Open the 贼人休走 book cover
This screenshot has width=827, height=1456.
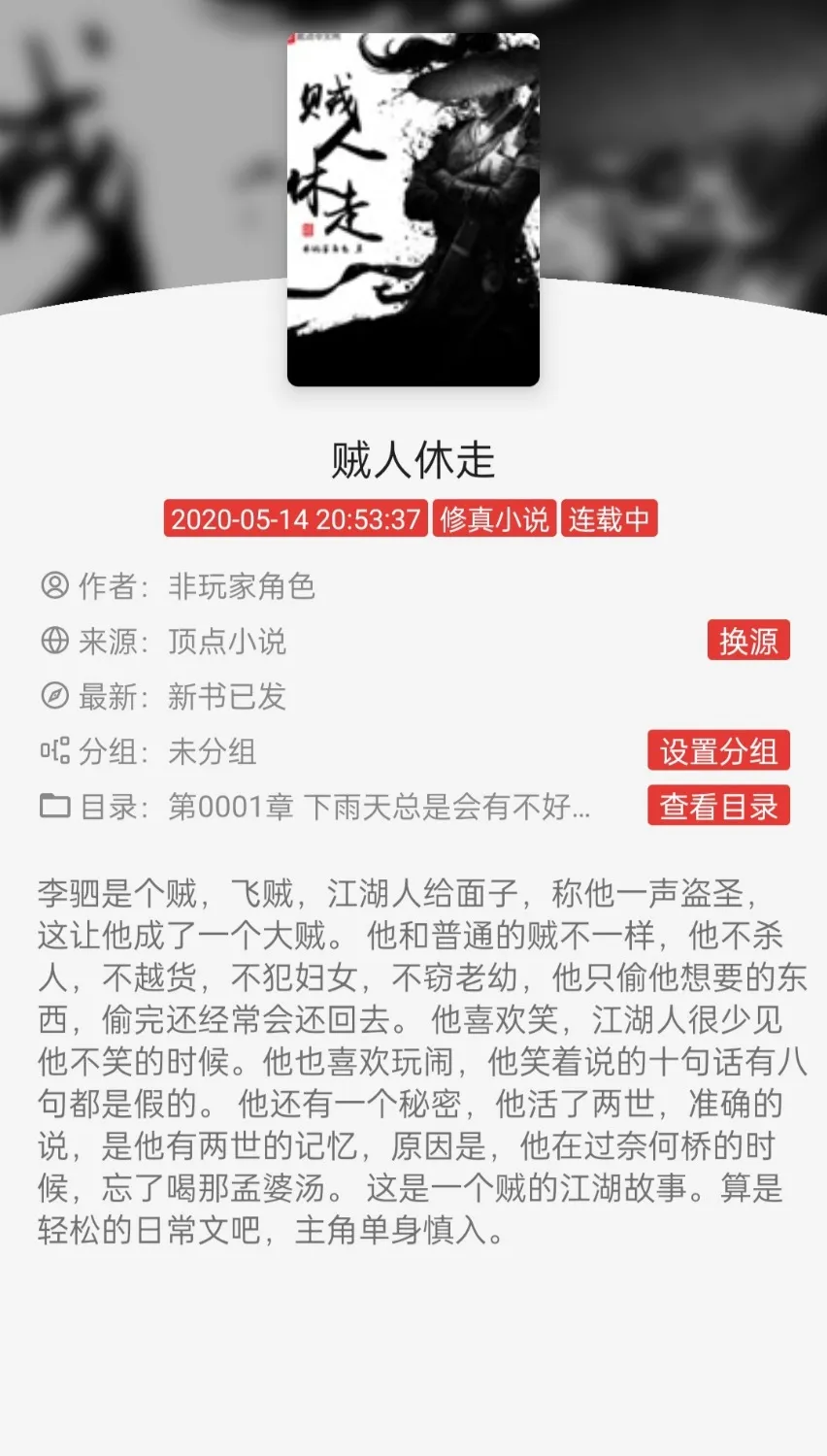click(413, 209)
